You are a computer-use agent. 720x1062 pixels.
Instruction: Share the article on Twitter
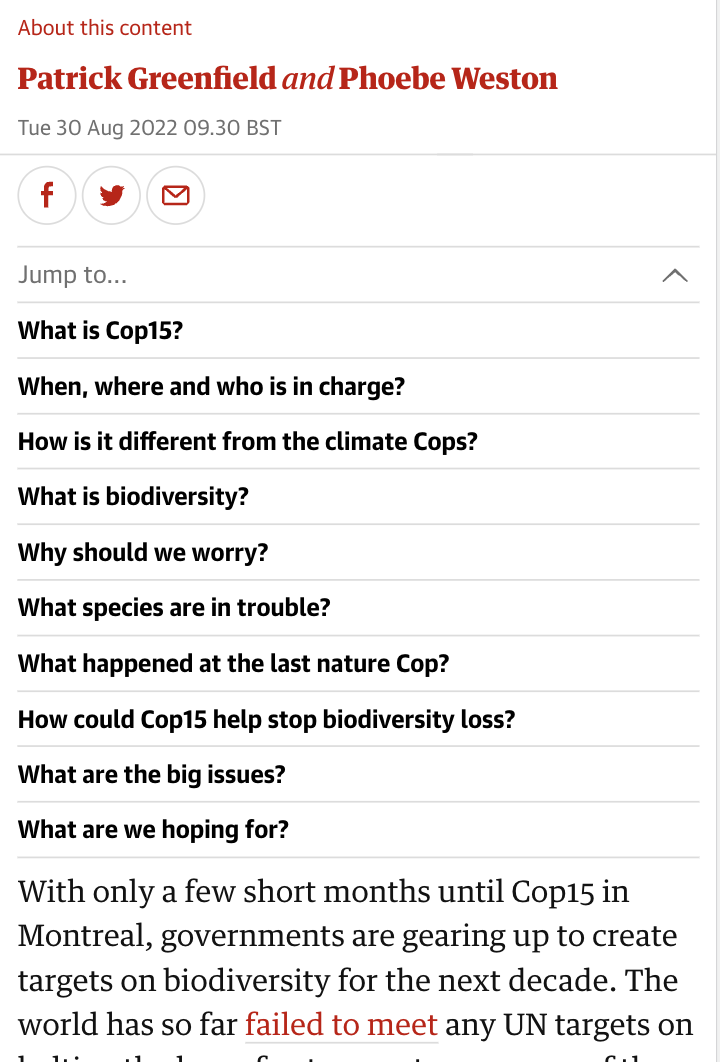pos(111,195)
